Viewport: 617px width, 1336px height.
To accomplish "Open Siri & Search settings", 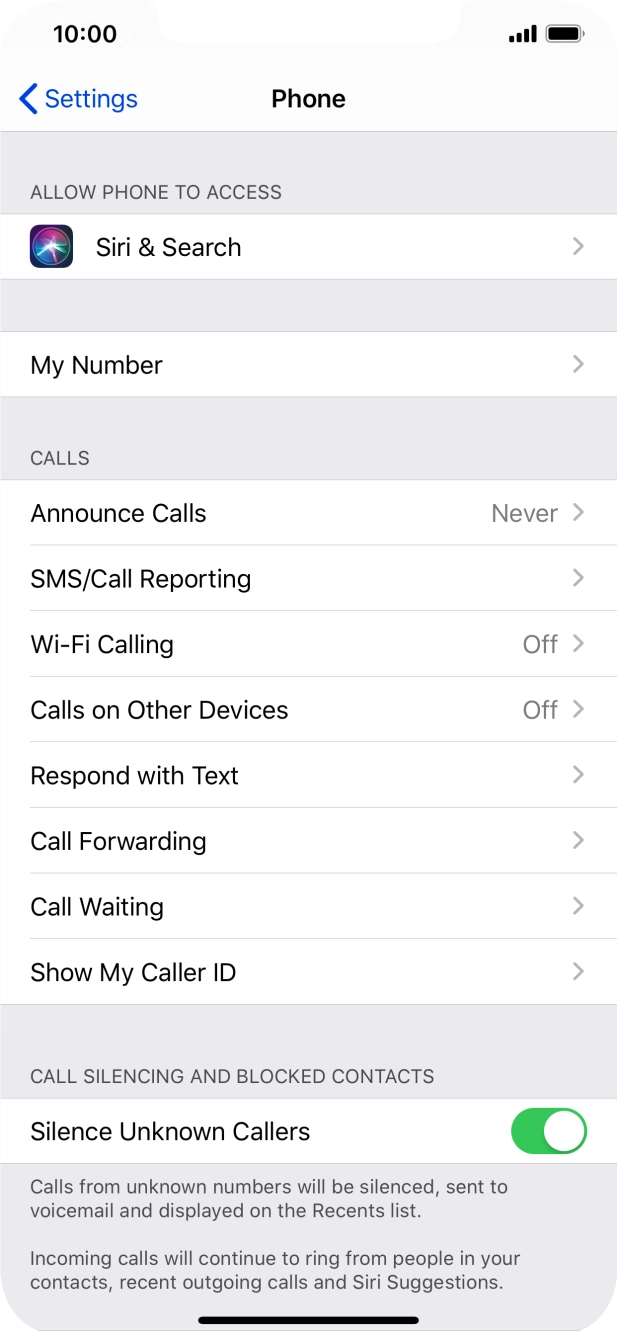I will [308, 247].
